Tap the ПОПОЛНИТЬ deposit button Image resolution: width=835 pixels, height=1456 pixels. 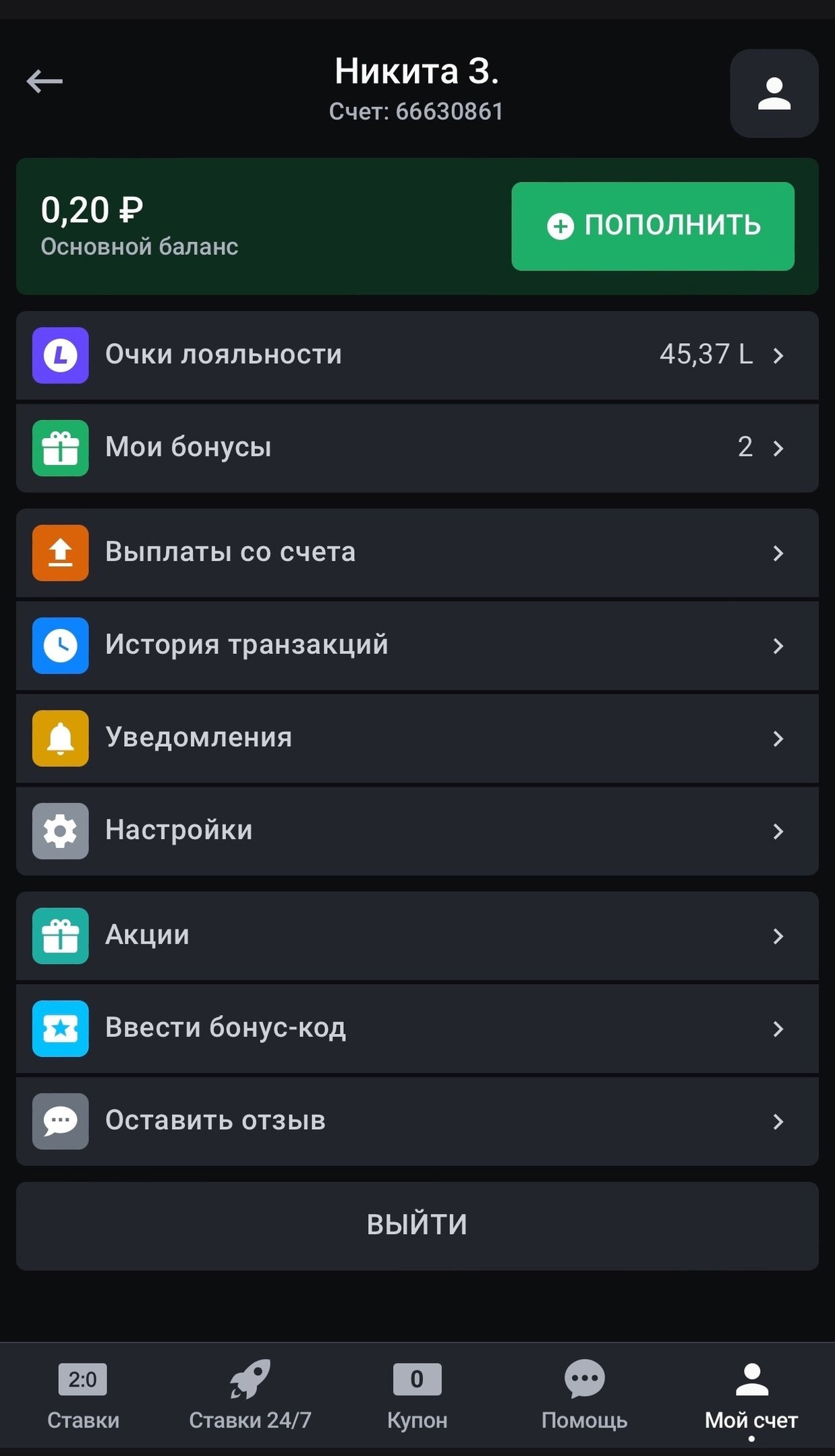pos(652,226)
